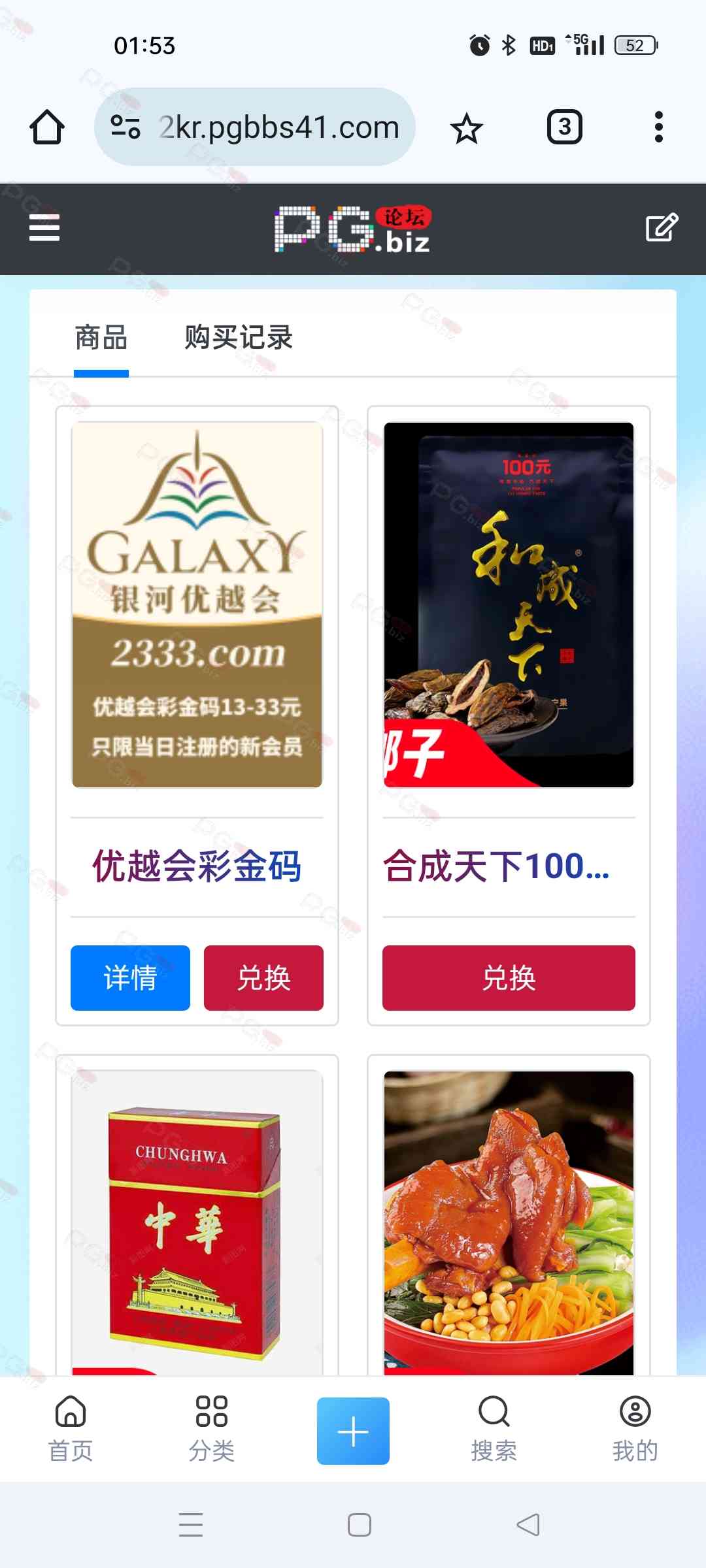The image size is (706, 1568).
Task: Open the browser tab switcher
Action: tap(564, 127)
